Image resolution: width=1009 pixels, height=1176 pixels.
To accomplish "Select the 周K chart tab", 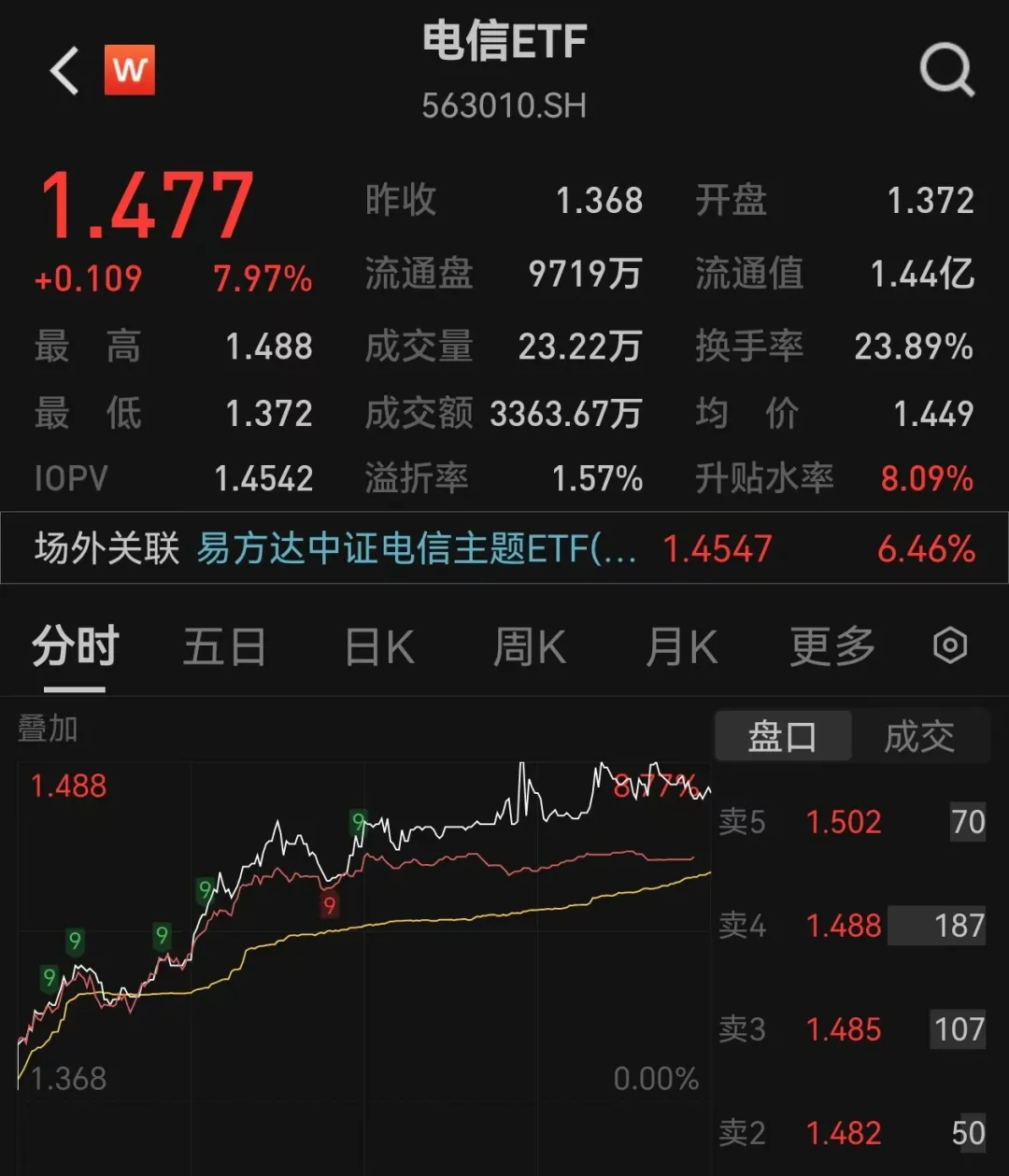I will click(x=529, y=646).
